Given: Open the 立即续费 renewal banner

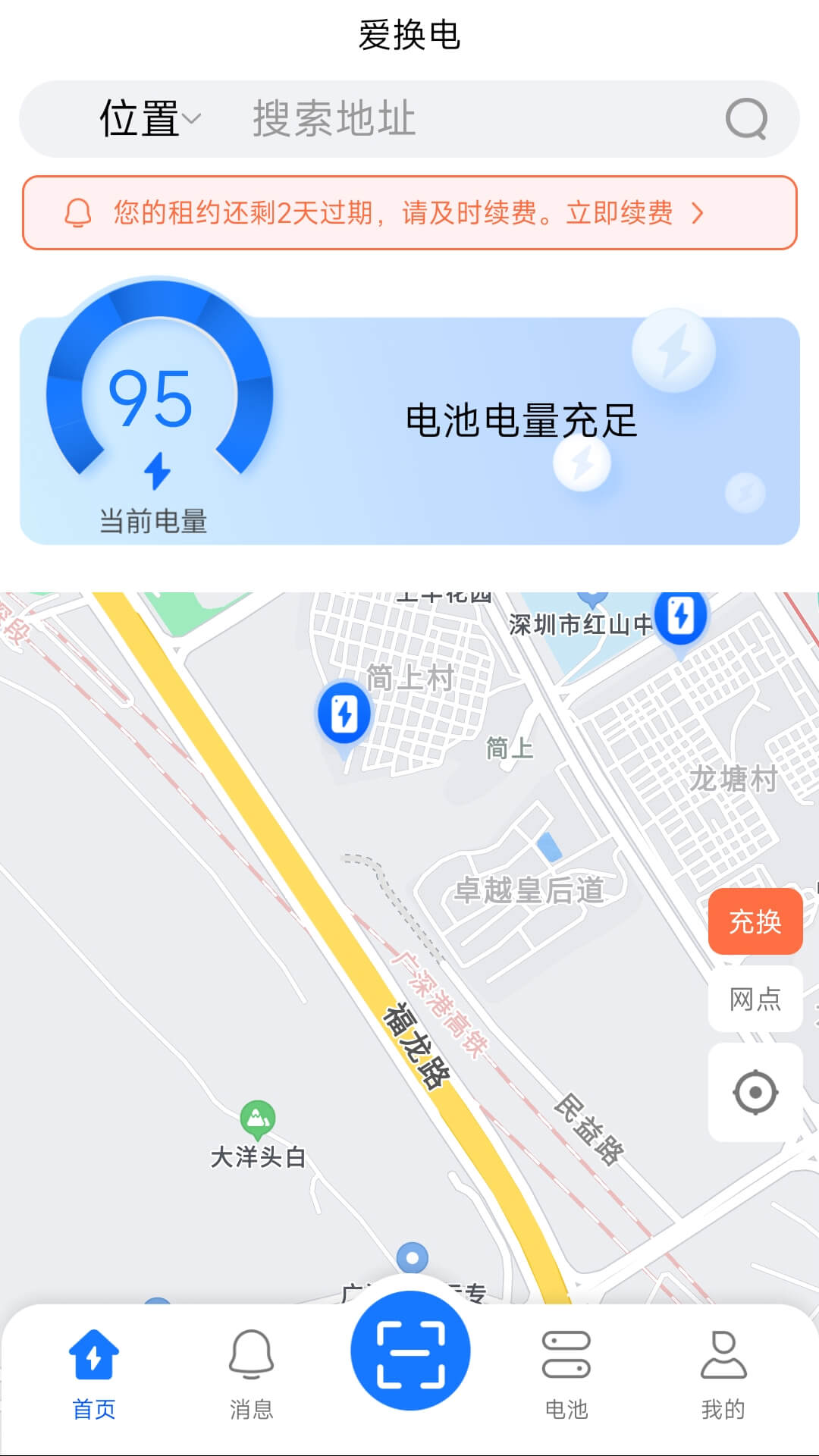Looking at the screenshot, I should (409, 212).
